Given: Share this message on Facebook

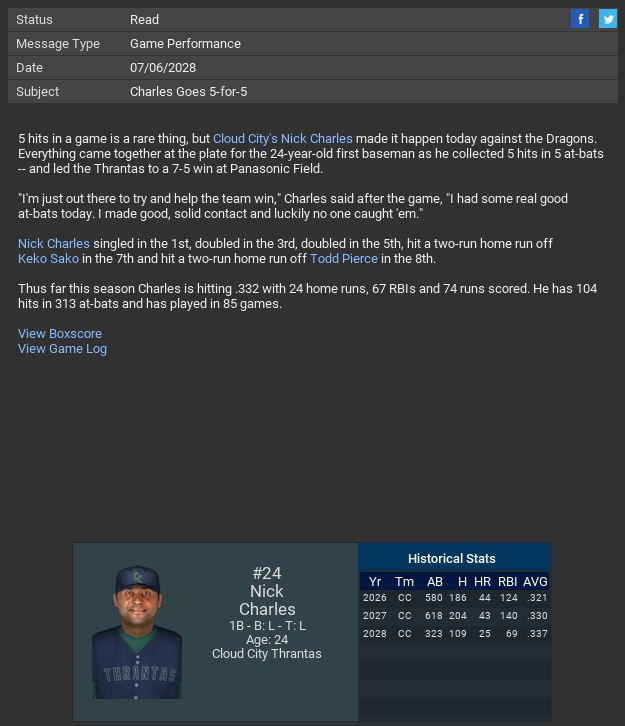Looking at the screenshot, I should pyautogui.click(x=580, y=19).
